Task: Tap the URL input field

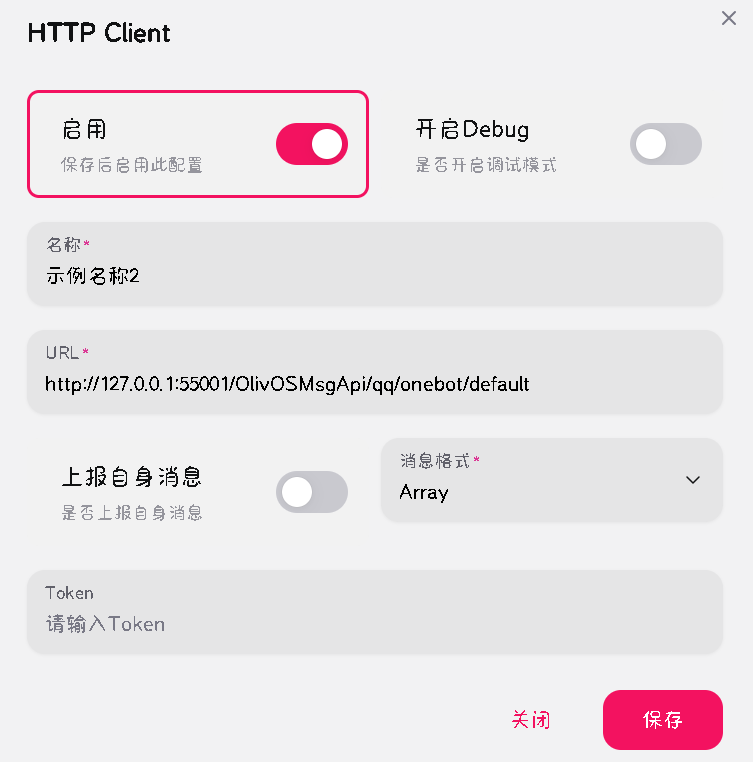Action: (374, 383)
